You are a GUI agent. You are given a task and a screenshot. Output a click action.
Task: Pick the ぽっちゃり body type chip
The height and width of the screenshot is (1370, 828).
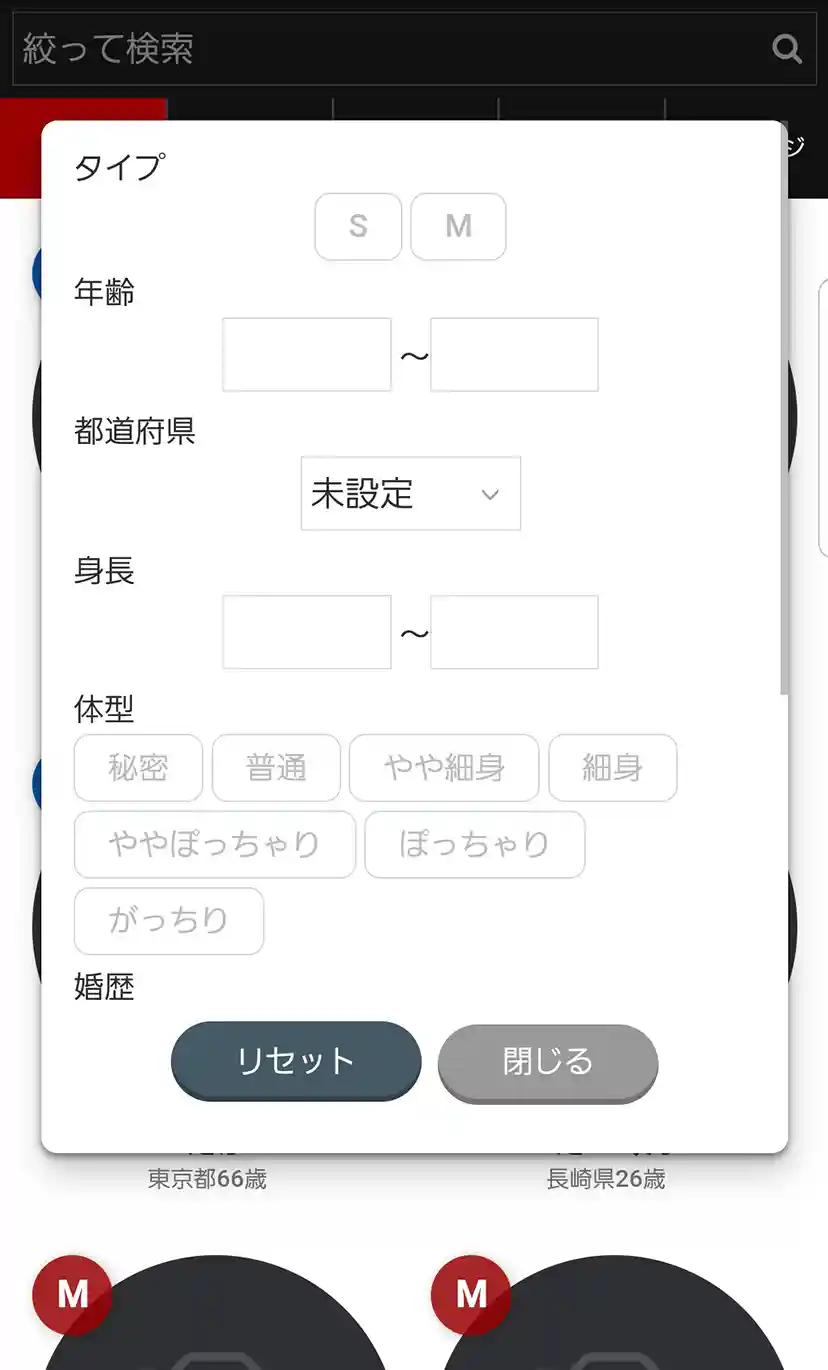coord(475,845)
